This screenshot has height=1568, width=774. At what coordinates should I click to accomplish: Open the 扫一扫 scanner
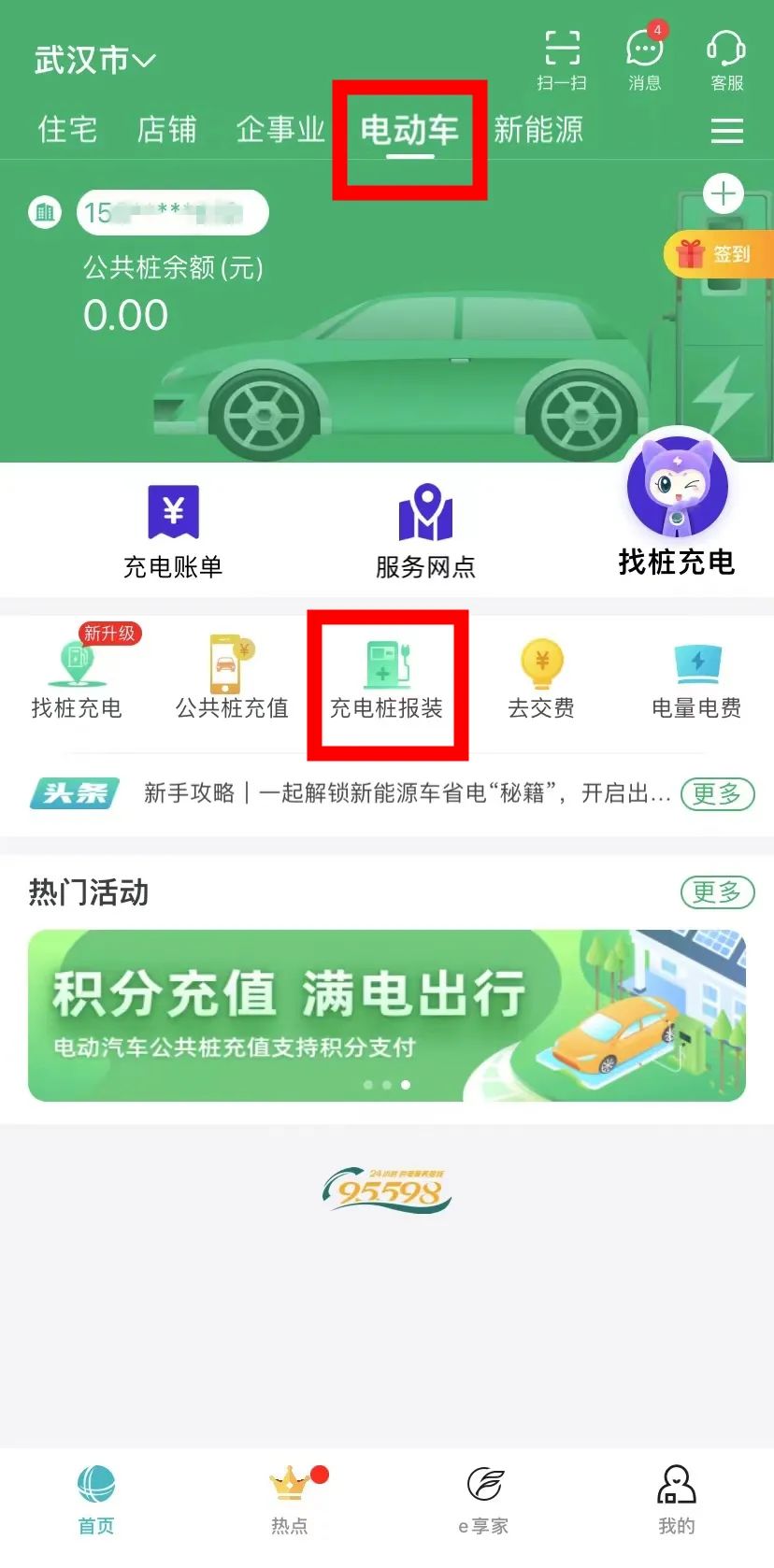point(562,59)
